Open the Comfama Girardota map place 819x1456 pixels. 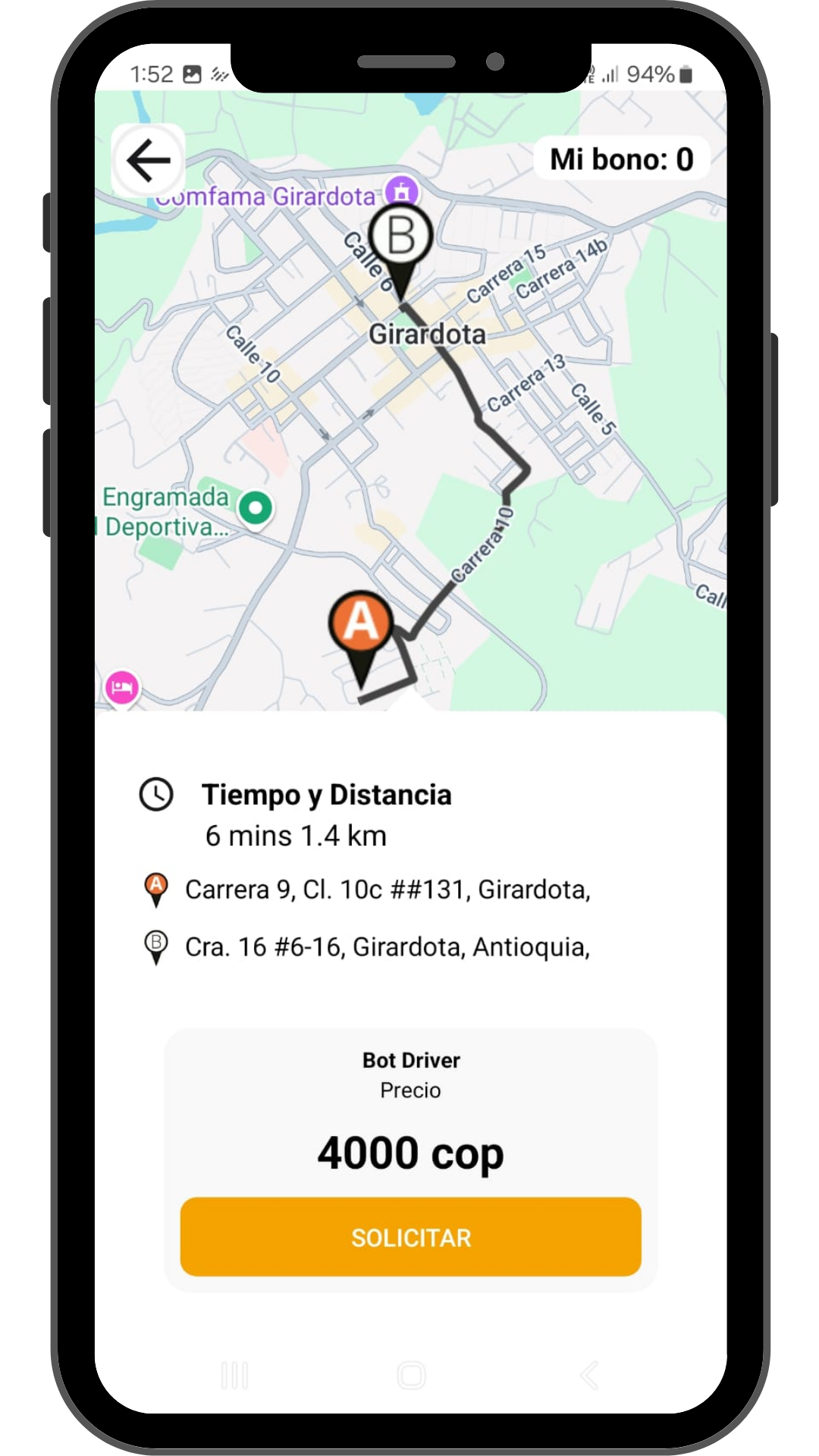click(401, 190)
